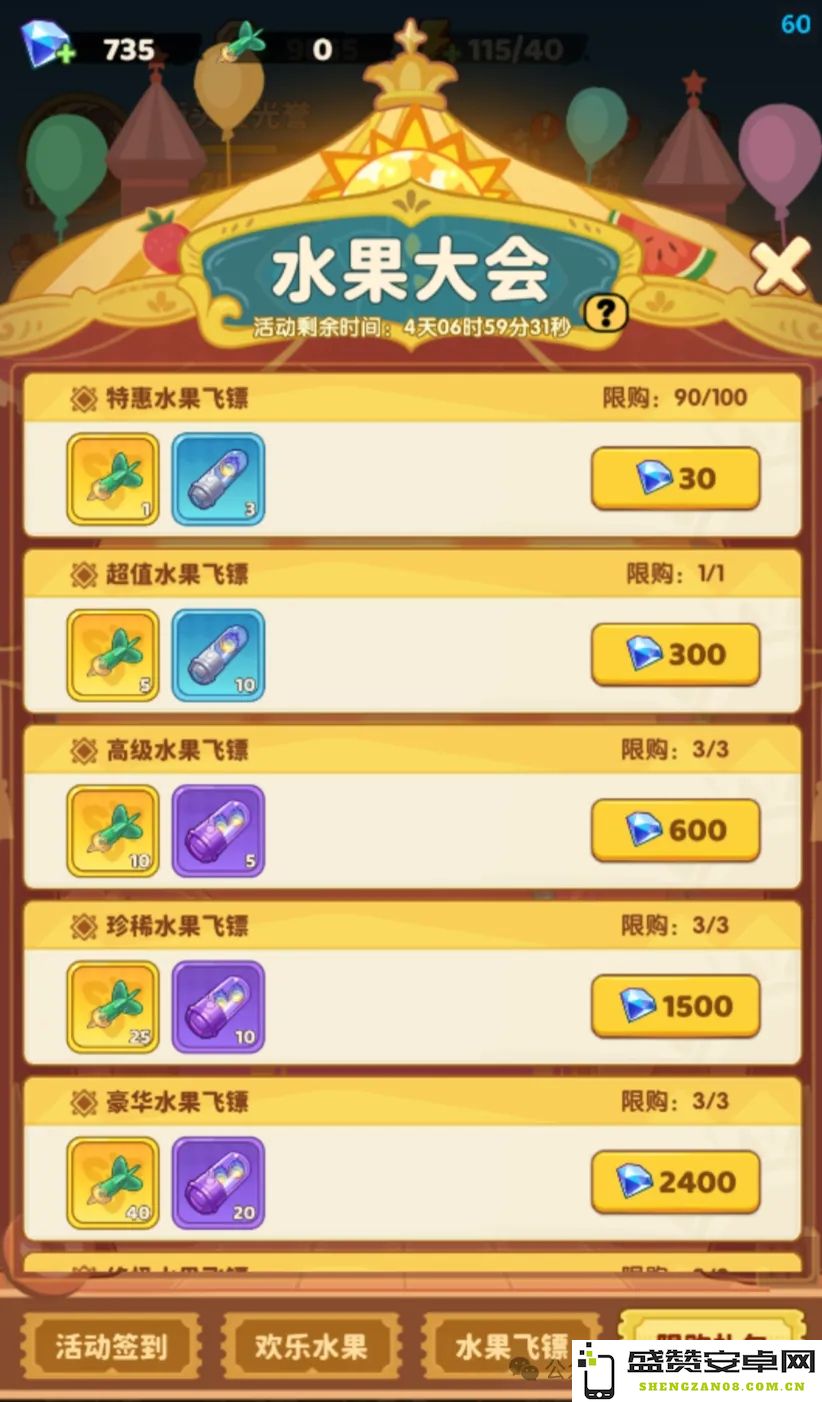The height and width of the screenshot is (1402, 822).
Task: View the blue capsule in 超值水果飞镖 pack
Action: (218, 655)
